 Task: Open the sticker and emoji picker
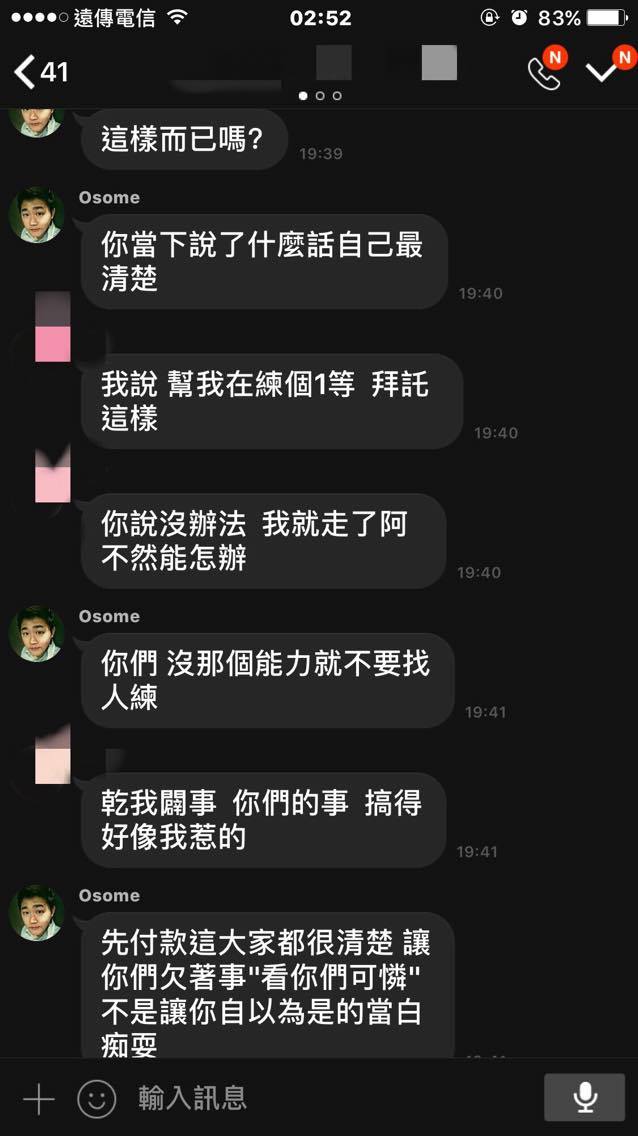tap(96, 1100)
